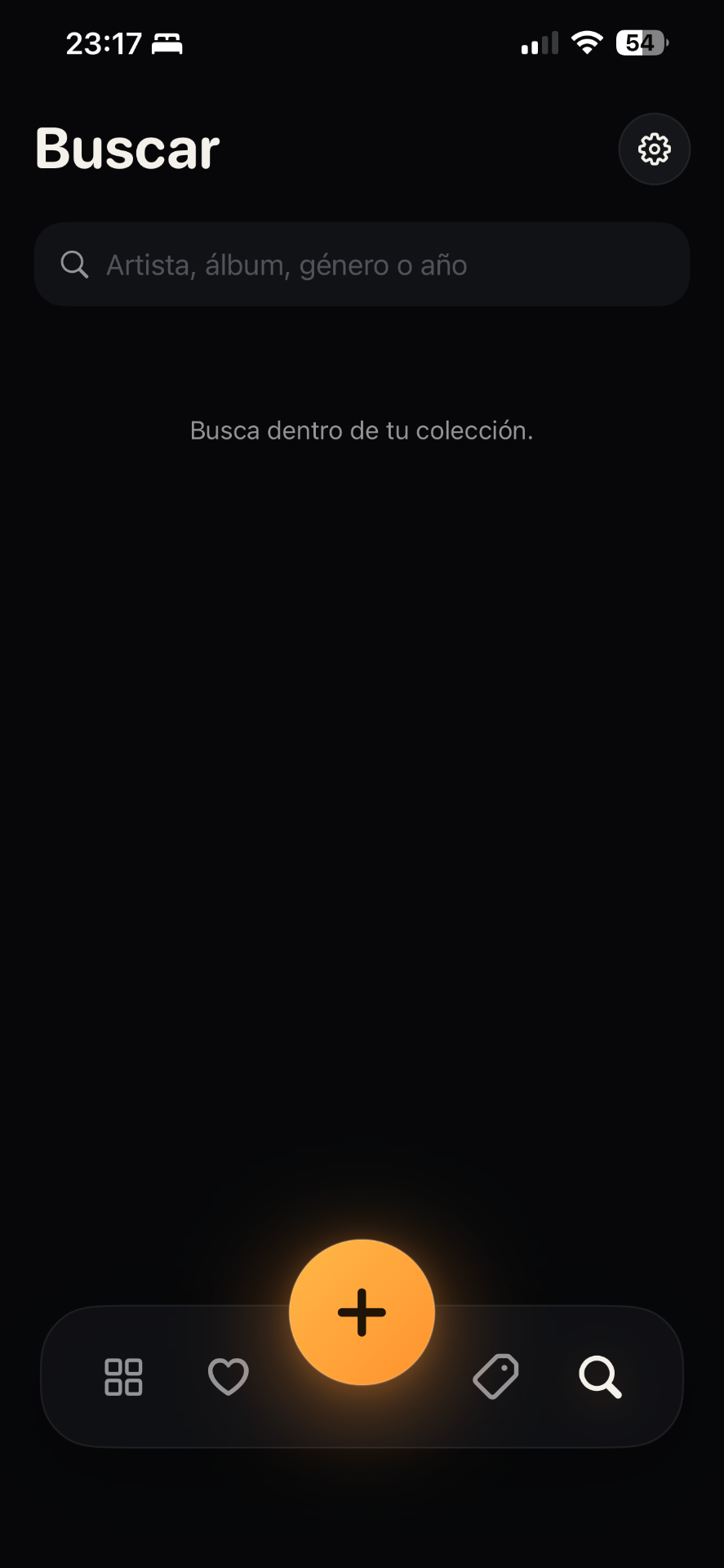This screenshot has height=1568, width=724.
Task: Go to the price tag tab
Action: click(495, 1377)
